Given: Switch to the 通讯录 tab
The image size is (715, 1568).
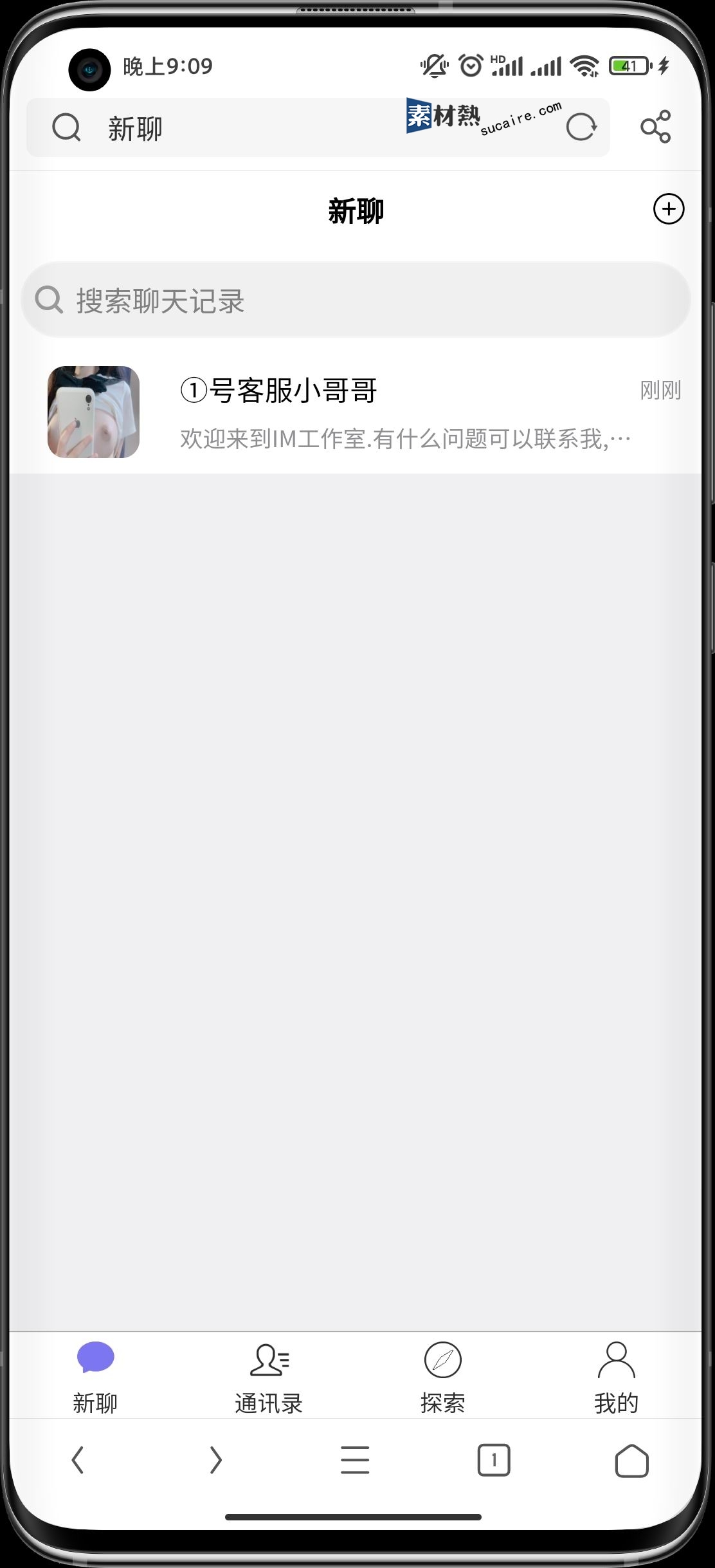Looking at the screenshot, I should [269, 1378].
